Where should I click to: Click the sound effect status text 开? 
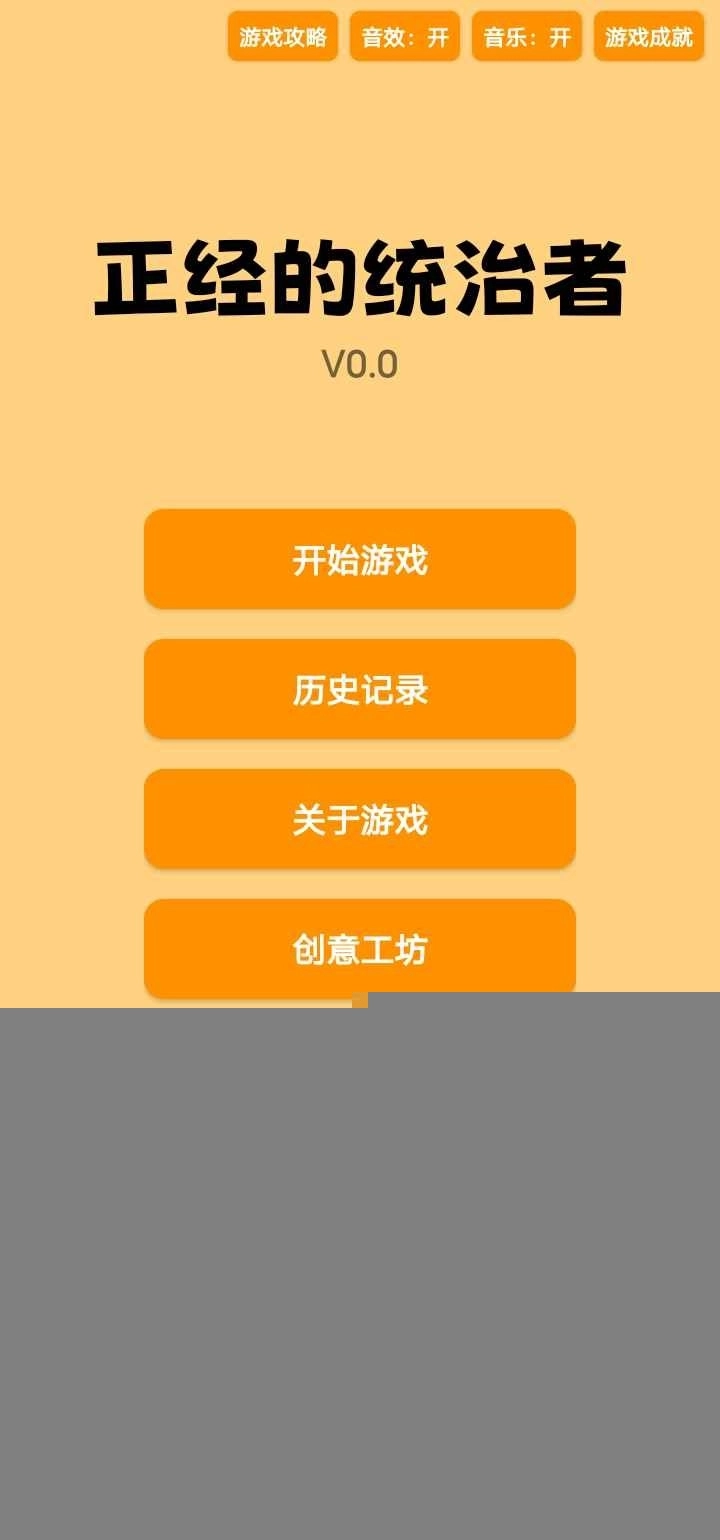(x=438, y=37)
